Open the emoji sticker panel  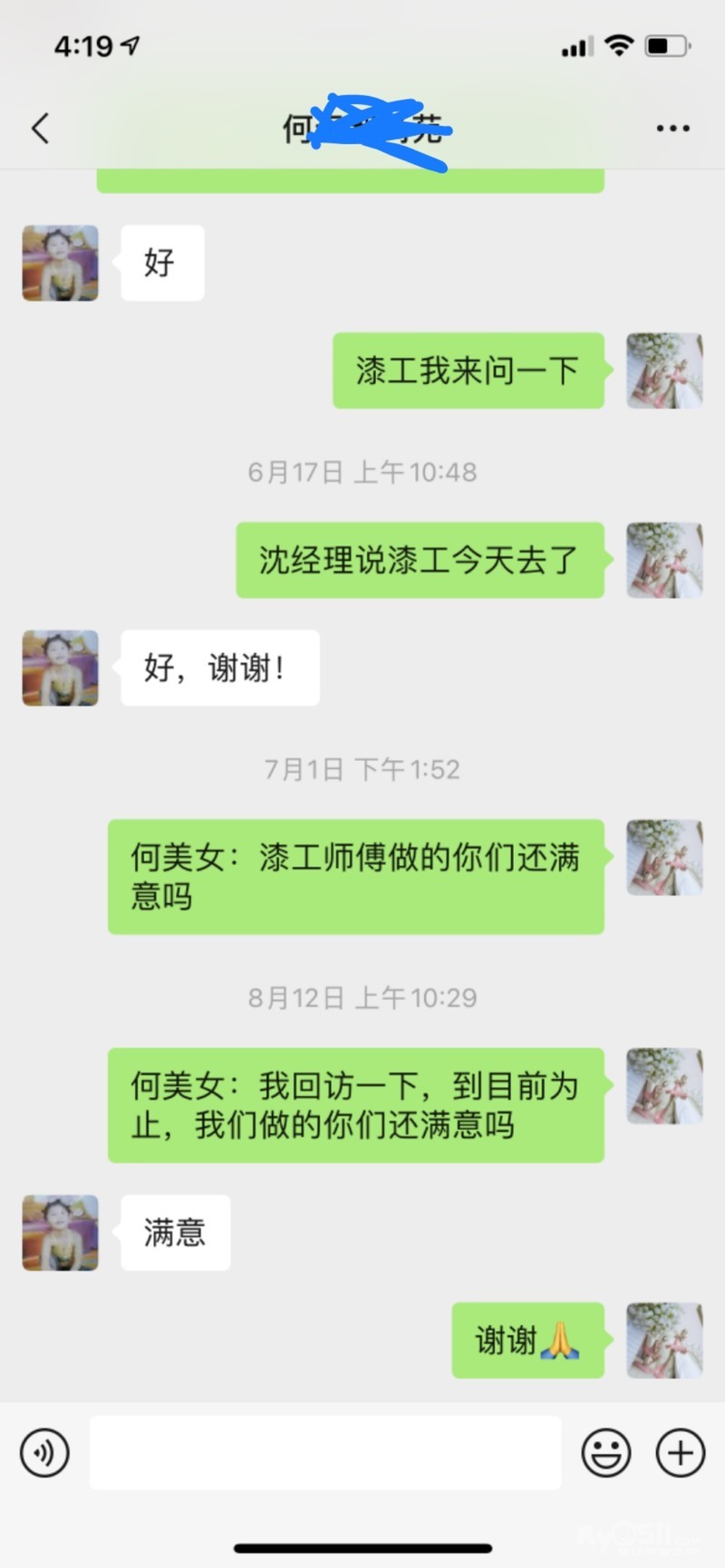coord(605,1453)
